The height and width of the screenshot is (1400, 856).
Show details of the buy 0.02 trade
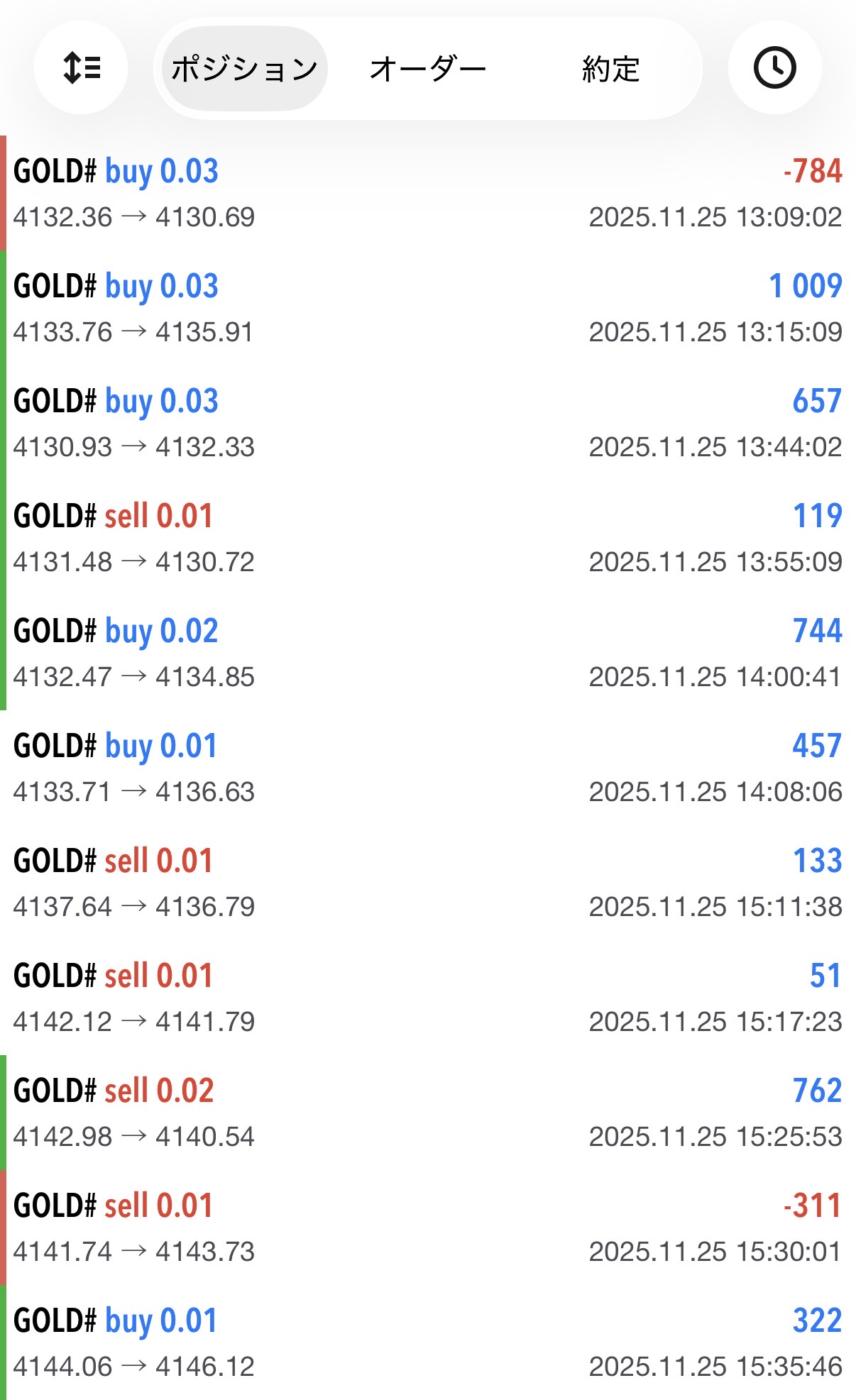click(x=427, y=653)
